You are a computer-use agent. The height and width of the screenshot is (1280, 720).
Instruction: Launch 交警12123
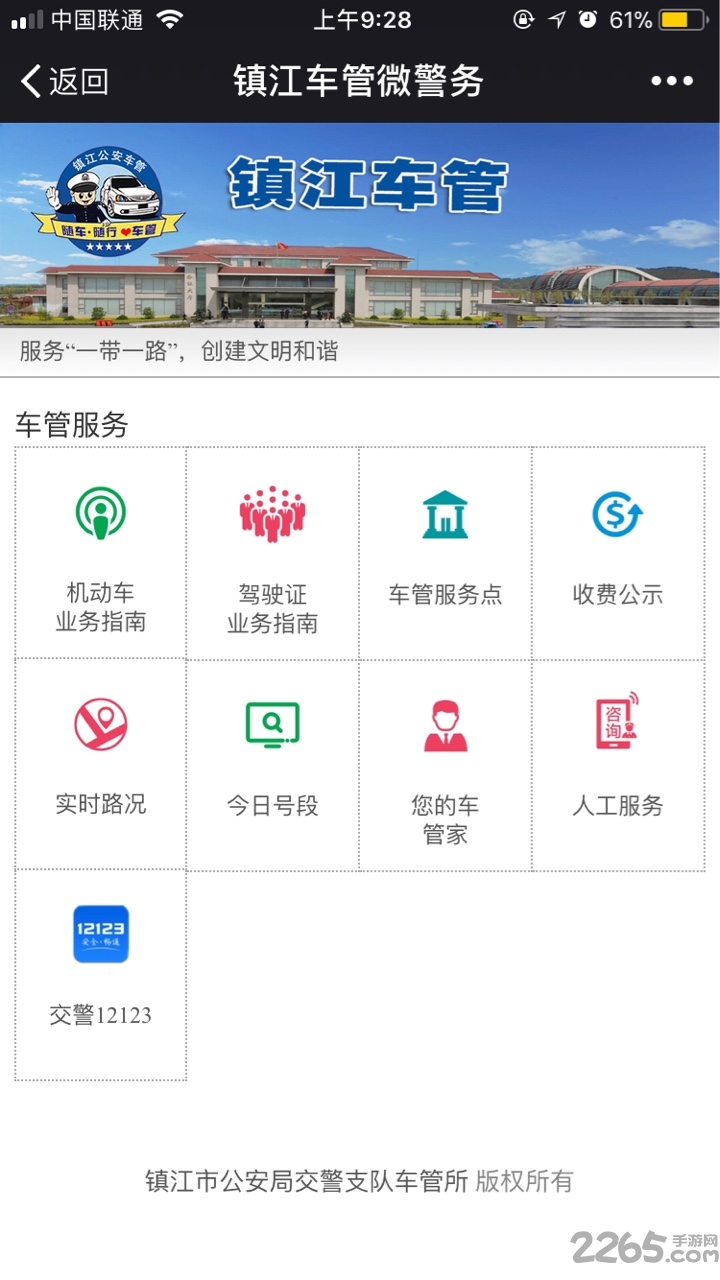(100, 973)
